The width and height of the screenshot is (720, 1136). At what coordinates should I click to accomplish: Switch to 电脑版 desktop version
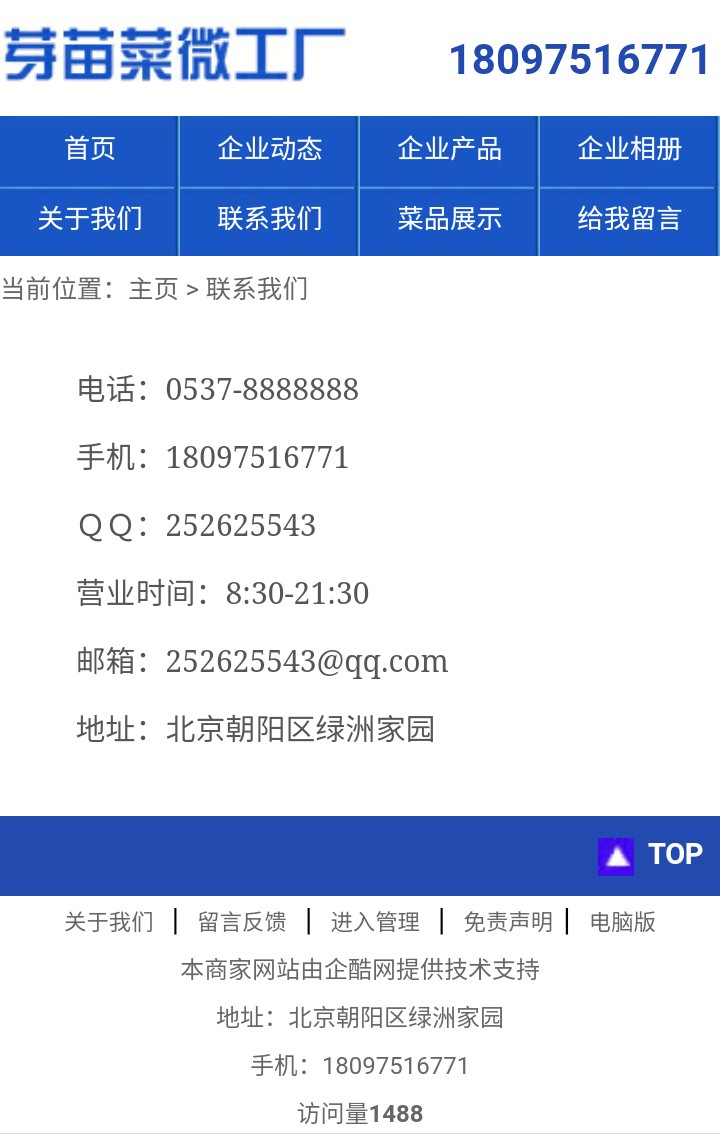(622, 922)
